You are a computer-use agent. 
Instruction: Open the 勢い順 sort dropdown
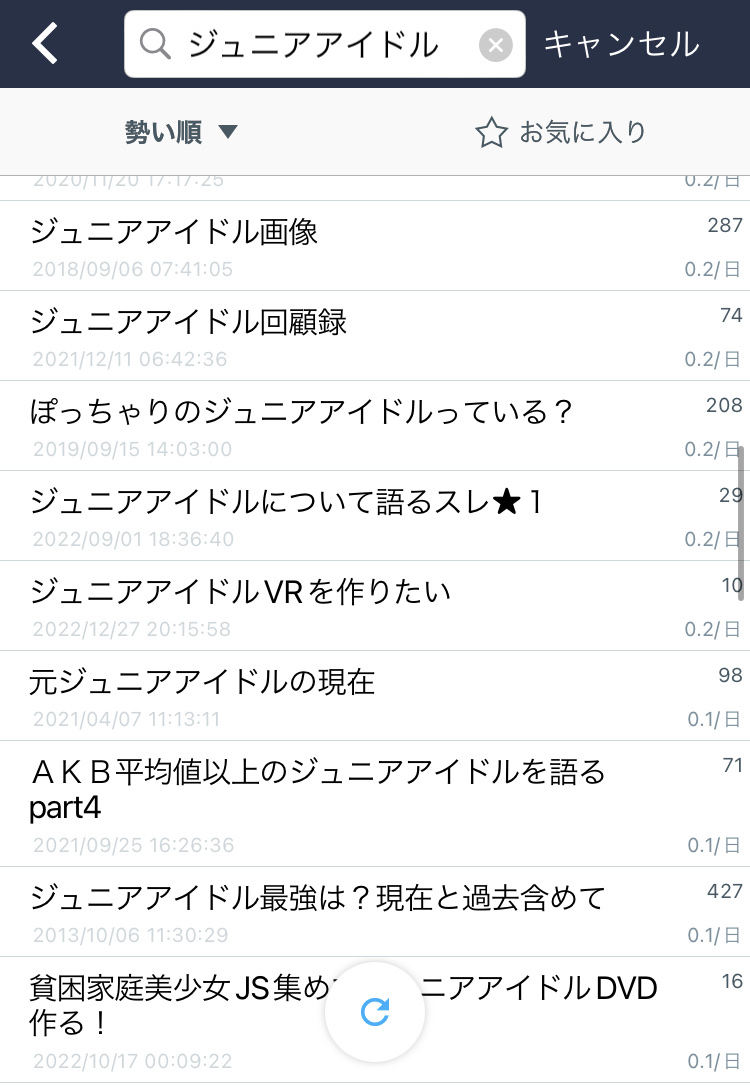click(182, 131)
